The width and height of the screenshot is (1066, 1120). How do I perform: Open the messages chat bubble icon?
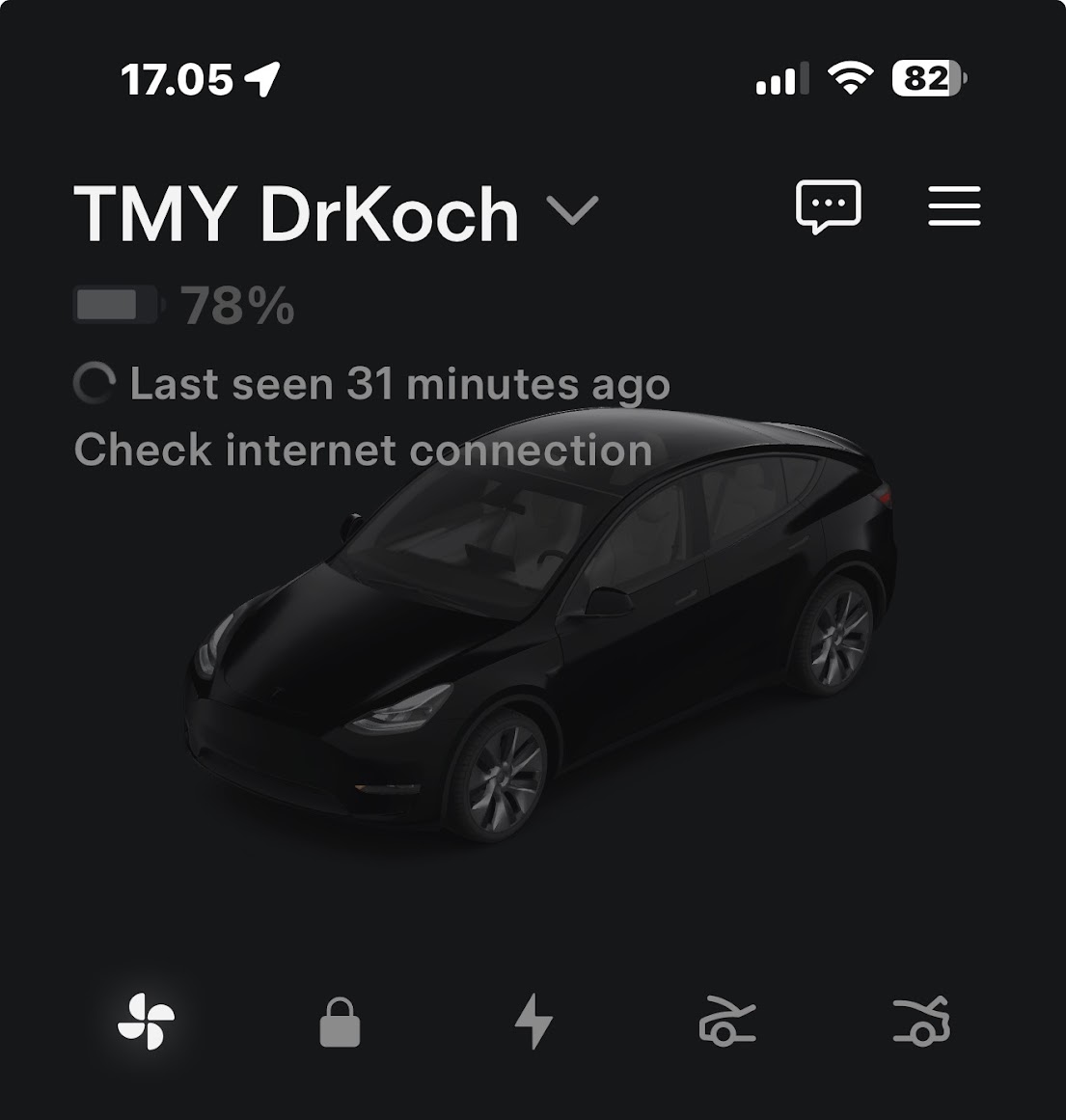[828, 206]
